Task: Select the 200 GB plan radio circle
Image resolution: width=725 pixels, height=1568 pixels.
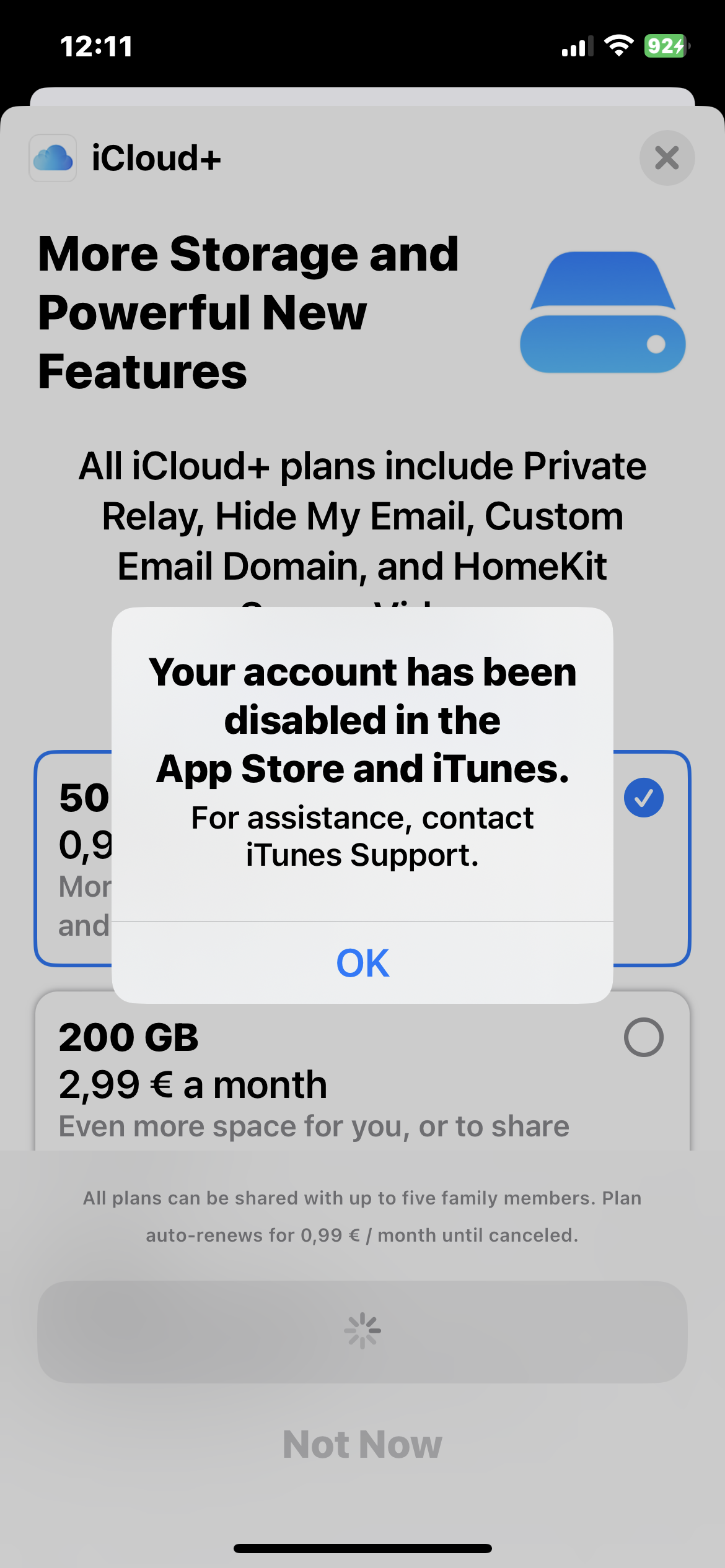Action: point(644,1038)
